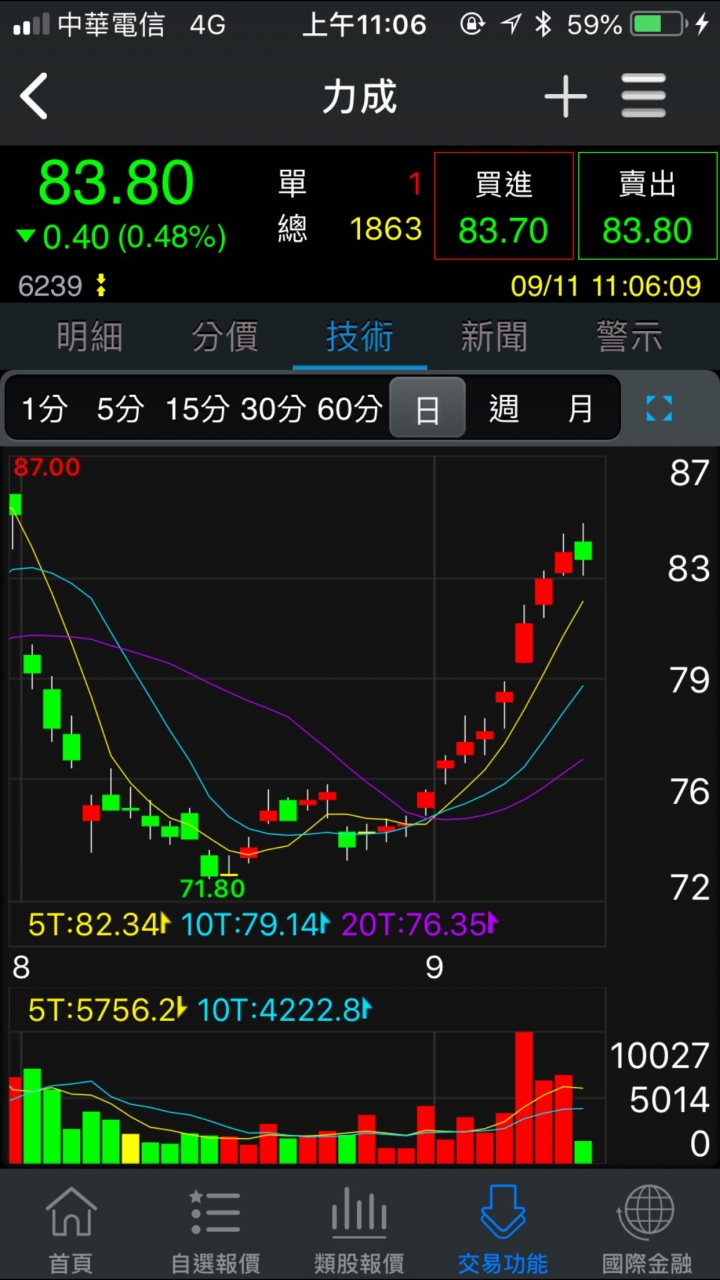This screenshot has width=720, height=1280.
Task: Switch to the 分價 tab
Action: [225, 337]
